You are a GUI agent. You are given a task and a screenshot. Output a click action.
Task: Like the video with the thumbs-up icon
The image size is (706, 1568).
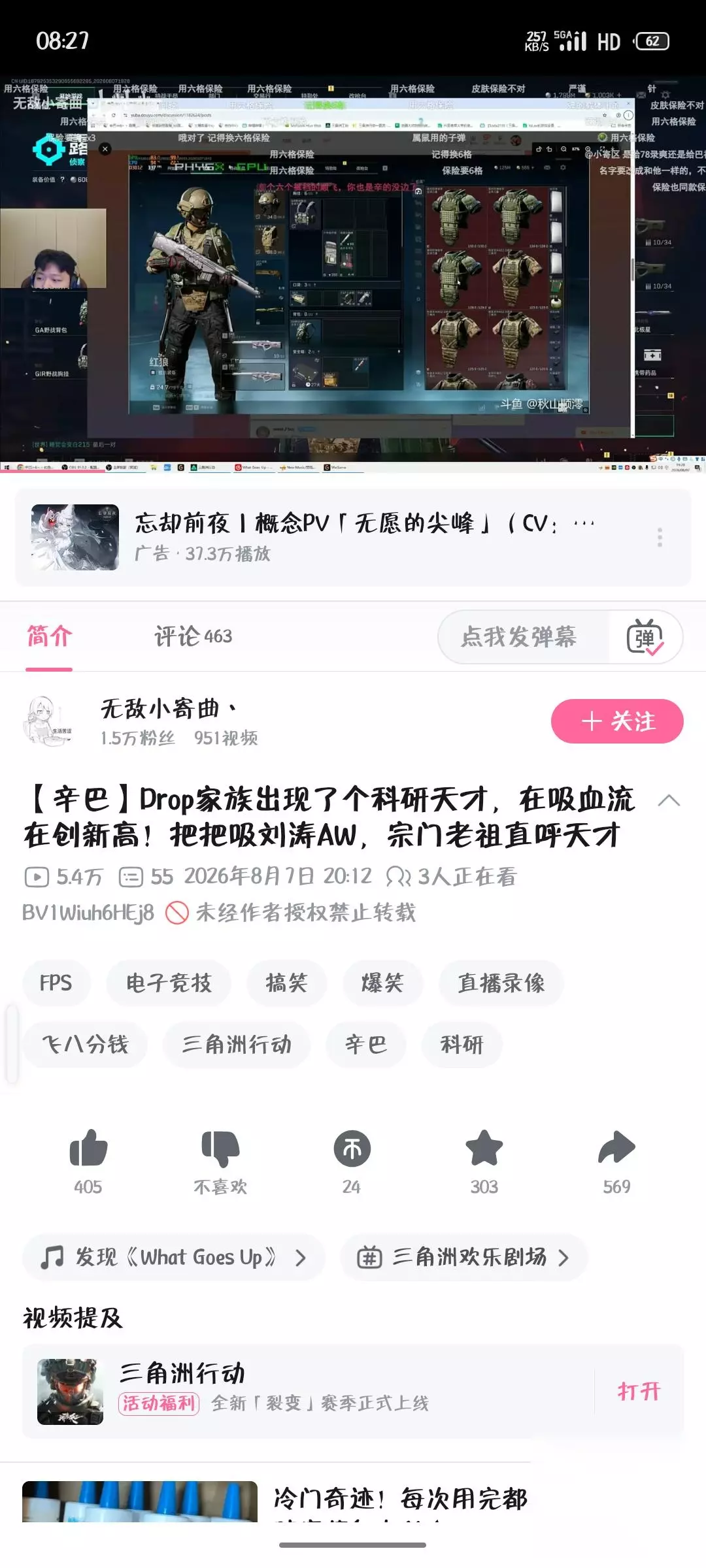click(x=88, y=1149)
